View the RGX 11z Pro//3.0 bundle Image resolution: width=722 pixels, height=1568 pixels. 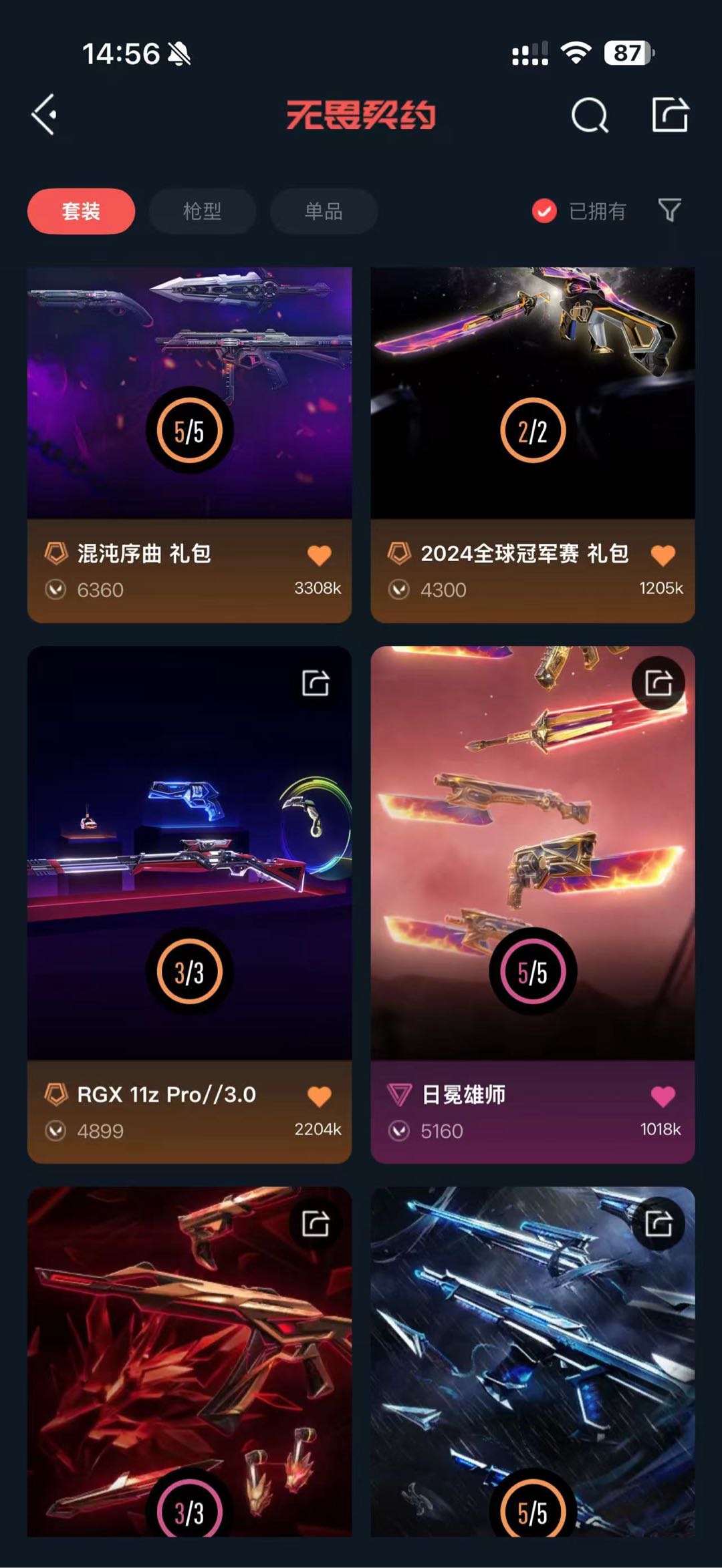(189, 869)
